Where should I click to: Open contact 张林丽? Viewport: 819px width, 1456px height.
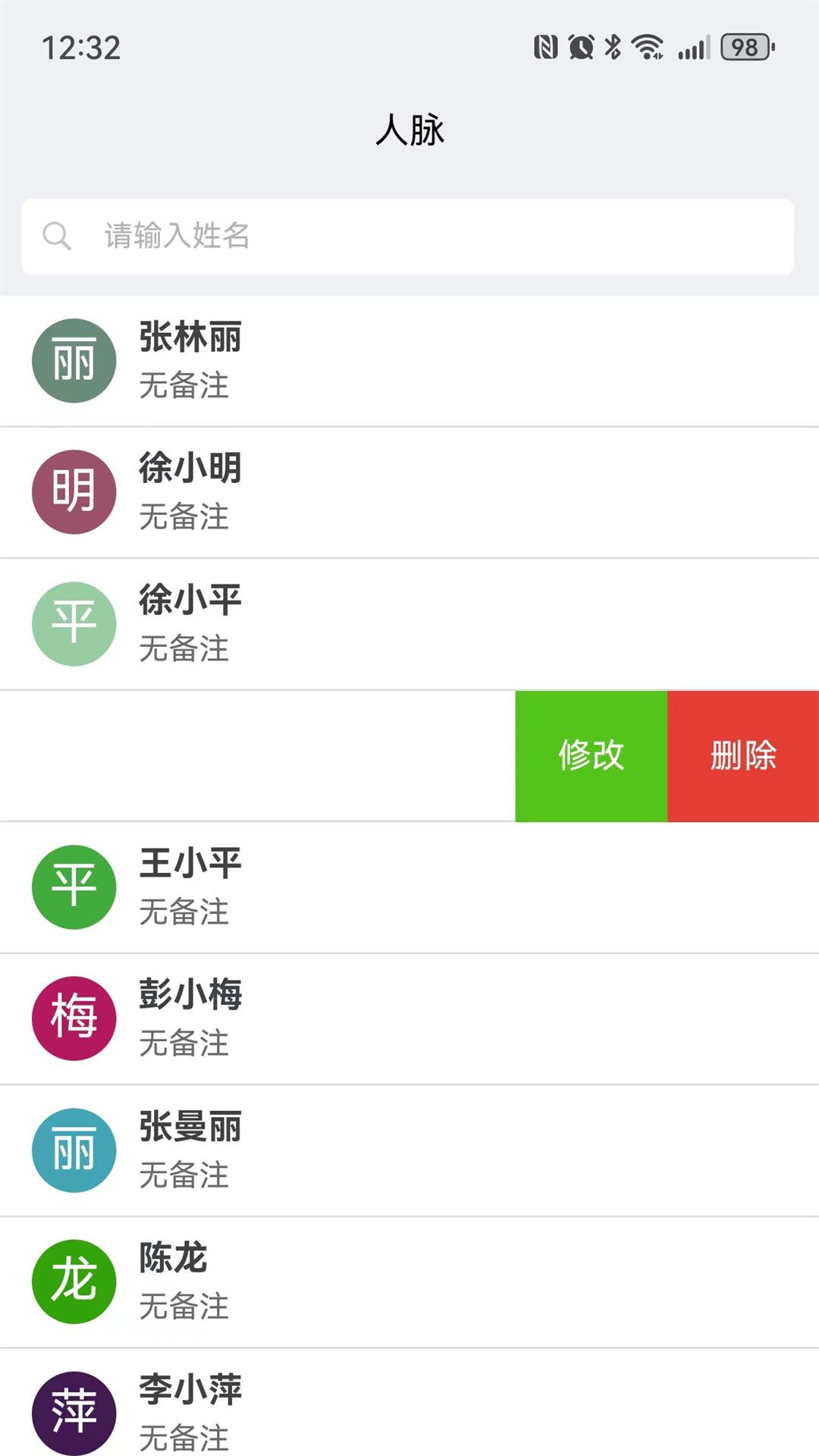pos(409,361)
